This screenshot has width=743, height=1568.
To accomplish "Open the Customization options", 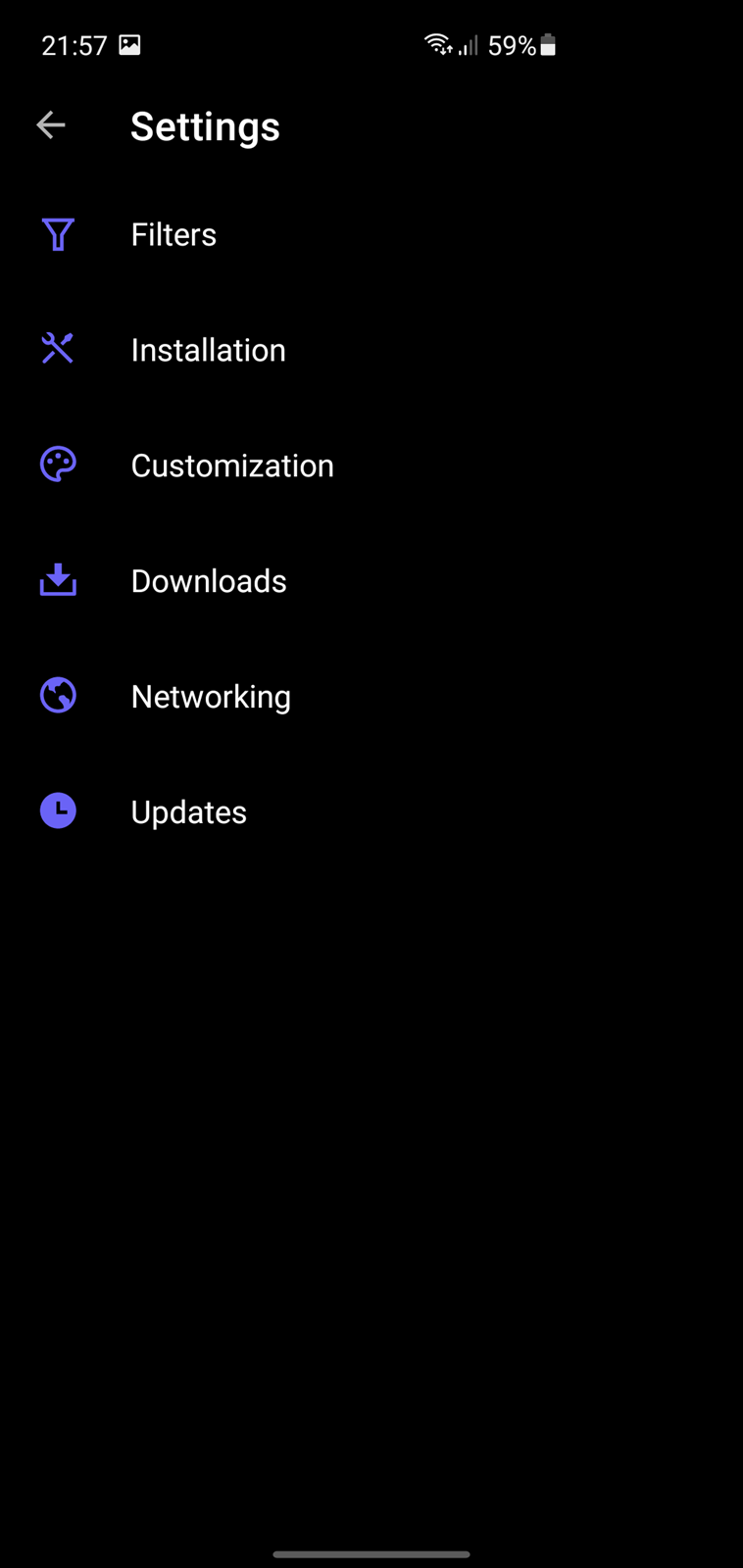I will tap(371, 465).
